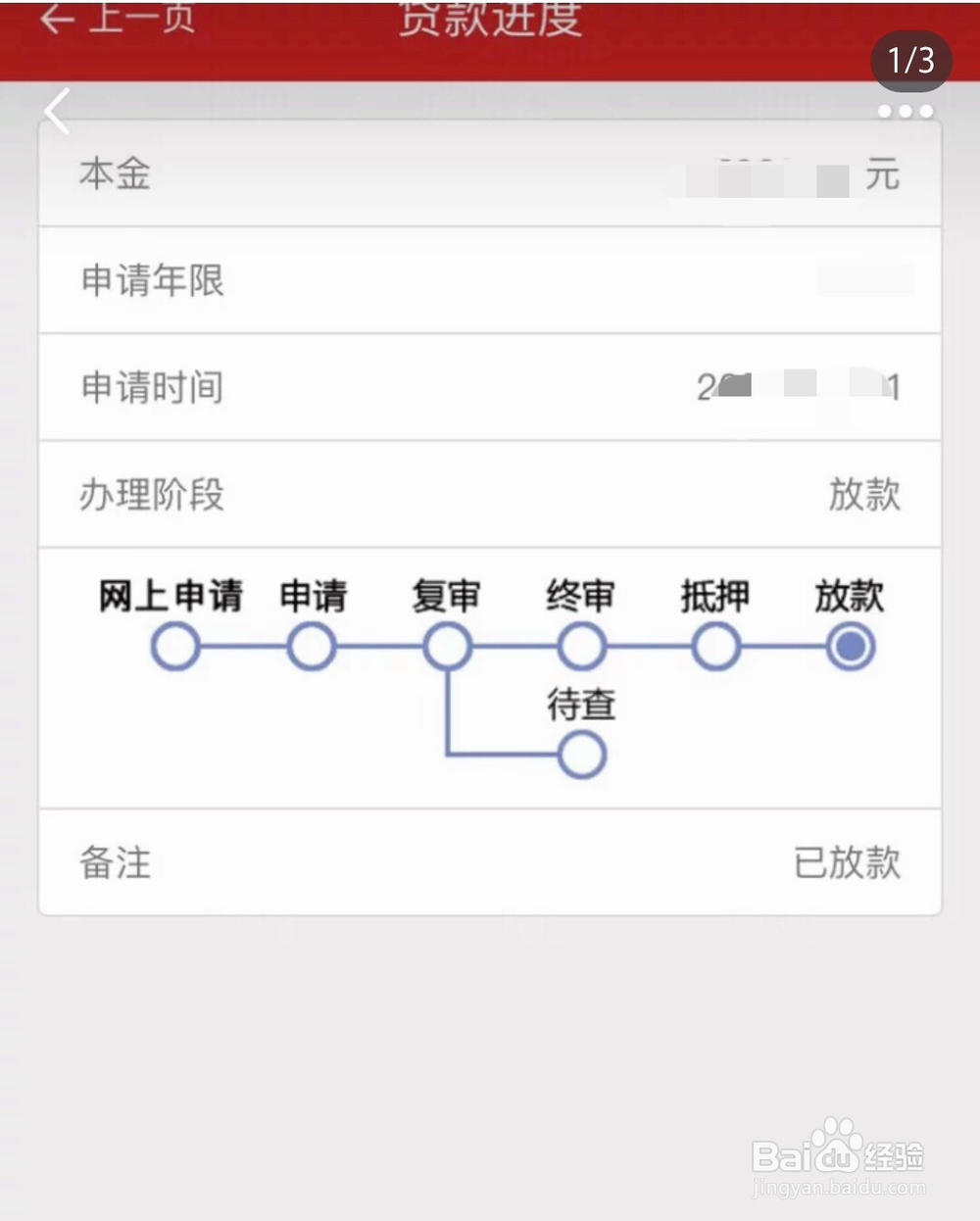Click the 已放款 status text

coord(847,862)
